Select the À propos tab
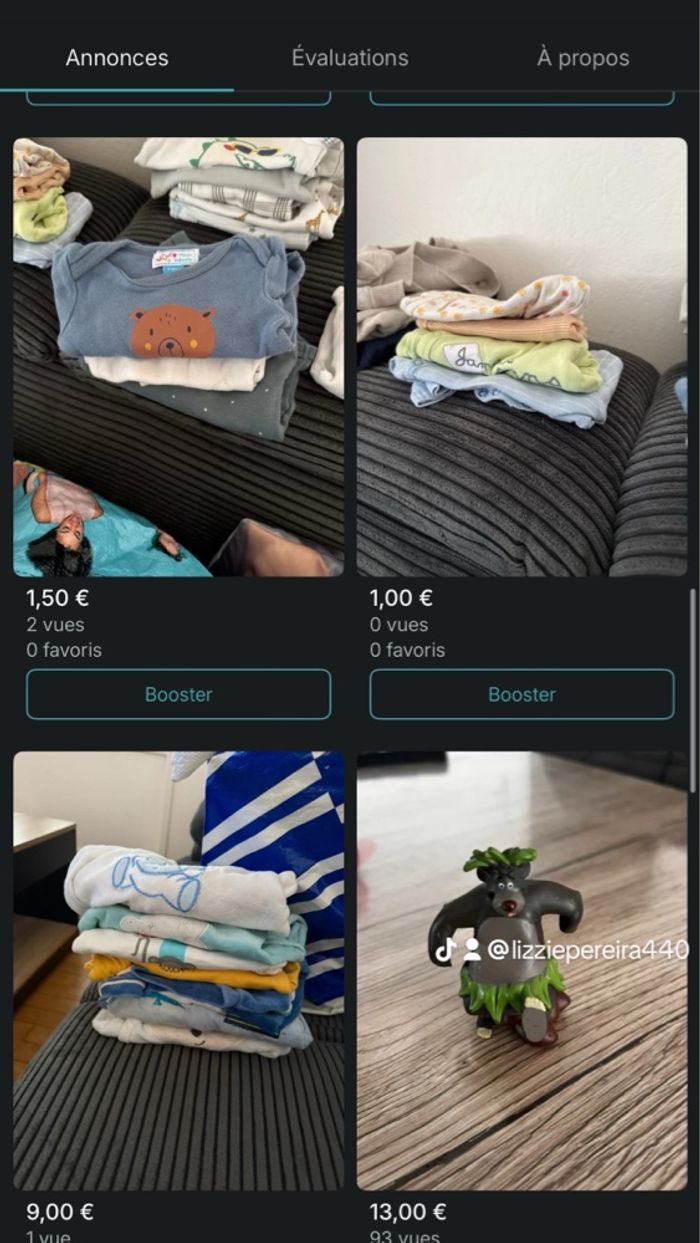The height and width of the screenshot is (1243, 700). click(583, 58)
